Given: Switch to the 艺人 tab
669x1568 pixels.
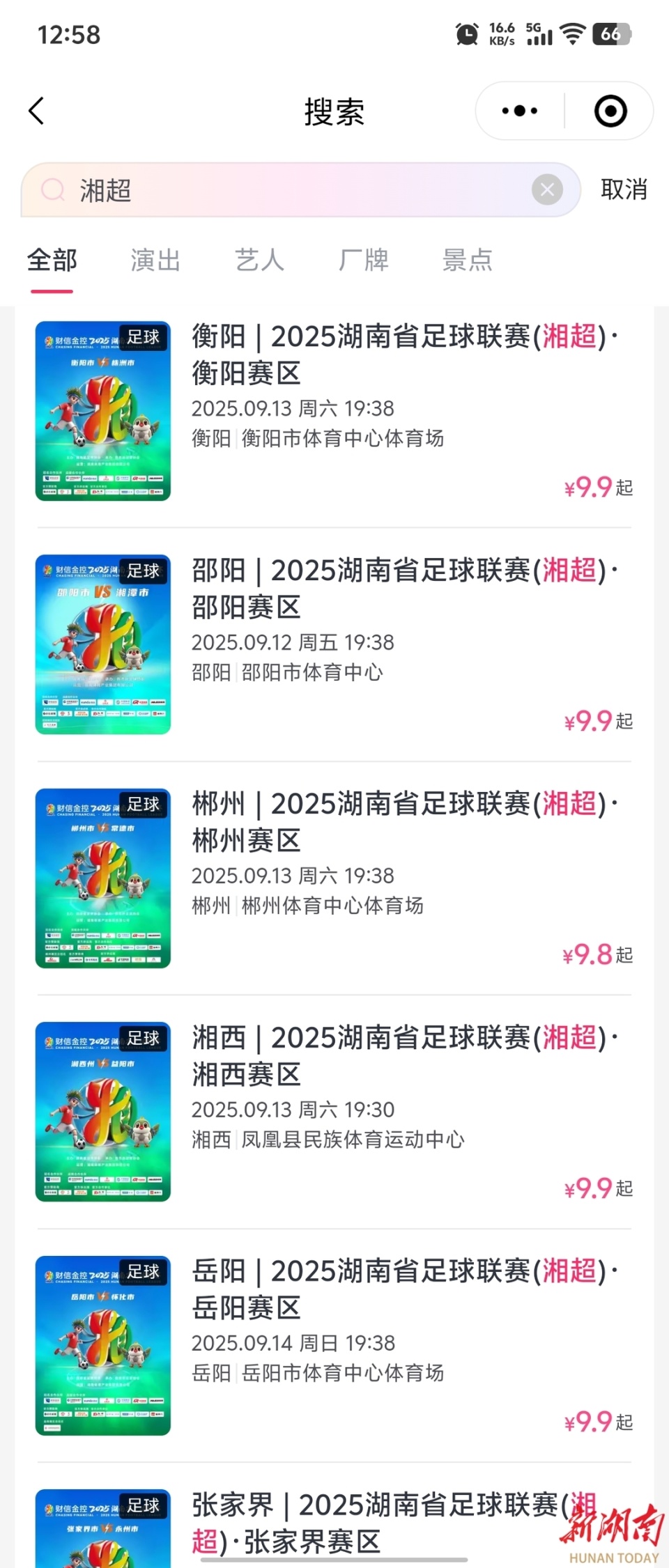Looking at the screenshot, I should [259, 261].
